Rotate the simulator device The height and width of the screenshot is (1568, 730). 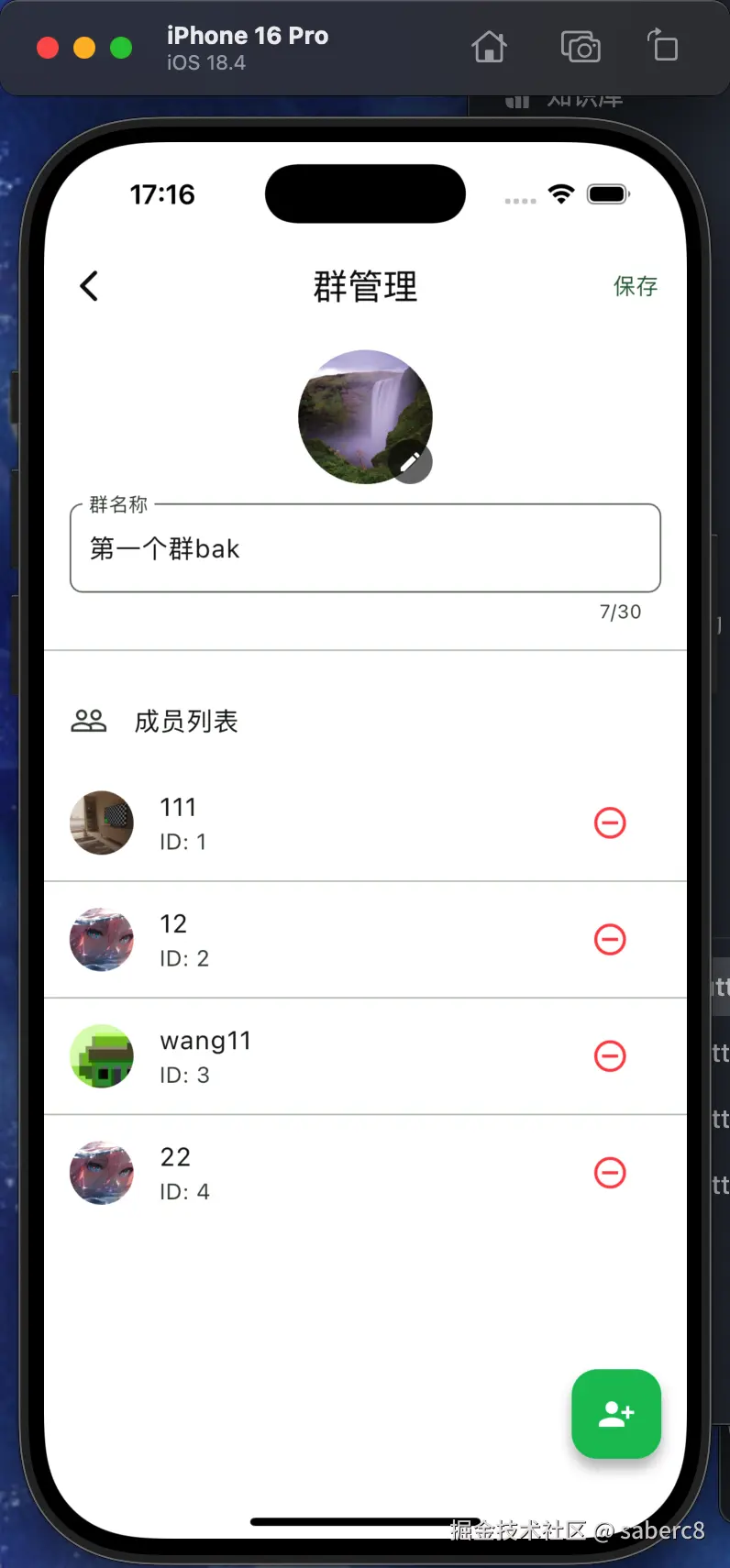662,46
